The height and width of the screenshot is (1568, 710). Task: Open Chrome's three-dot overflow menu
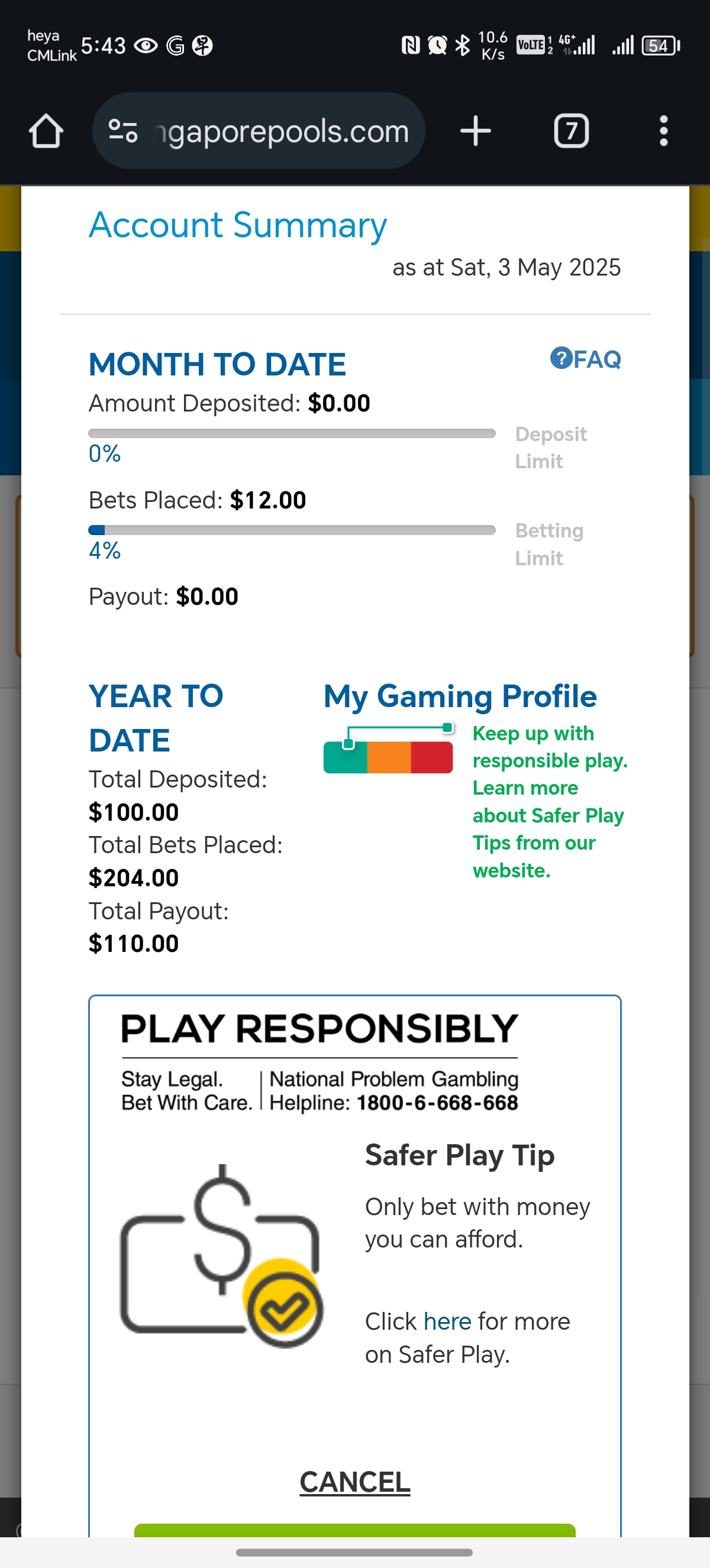click(664, 130)
